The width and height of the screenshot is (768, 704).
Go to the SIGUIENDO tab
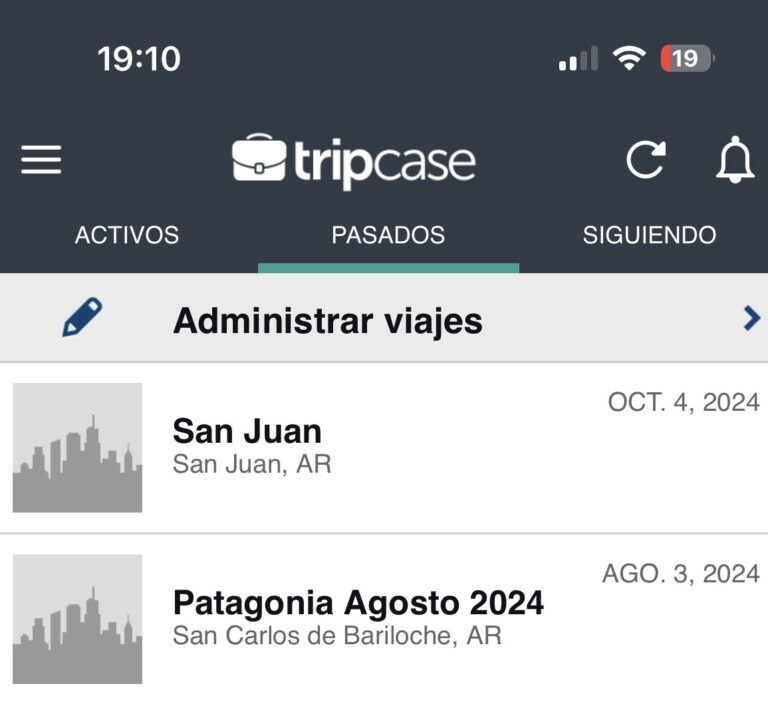point(649,236)
